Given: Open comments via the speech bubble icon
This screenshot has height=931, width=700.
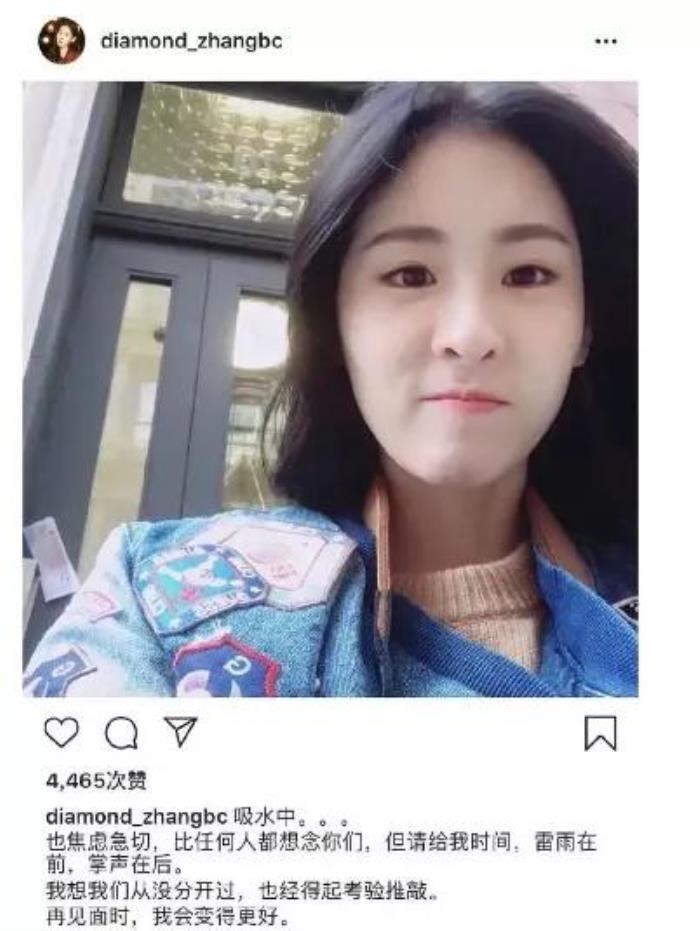Looking at the screenshot, I should [121, 733].
